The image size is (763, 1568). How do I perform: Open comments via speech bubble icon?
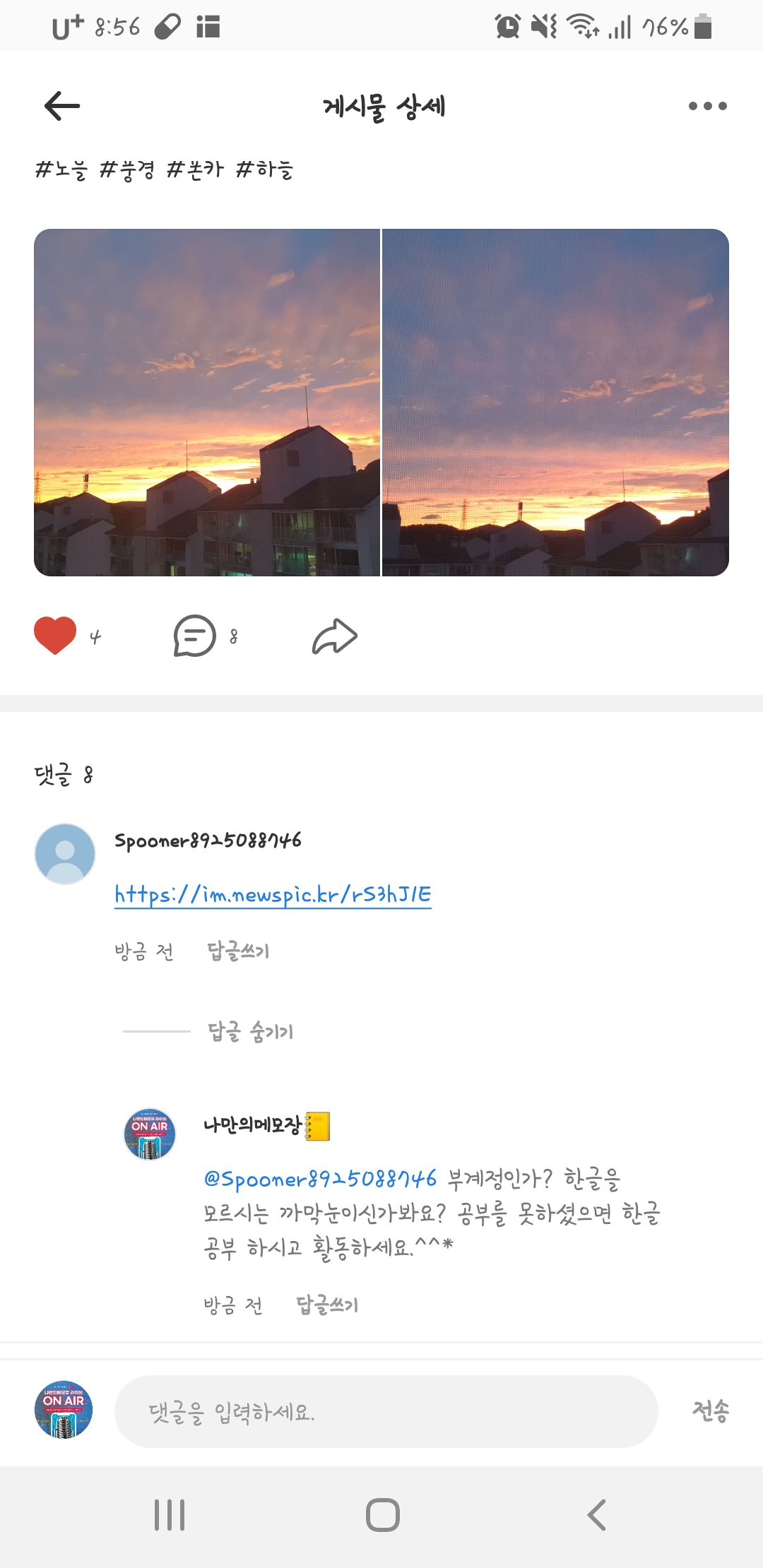point(195,636)
